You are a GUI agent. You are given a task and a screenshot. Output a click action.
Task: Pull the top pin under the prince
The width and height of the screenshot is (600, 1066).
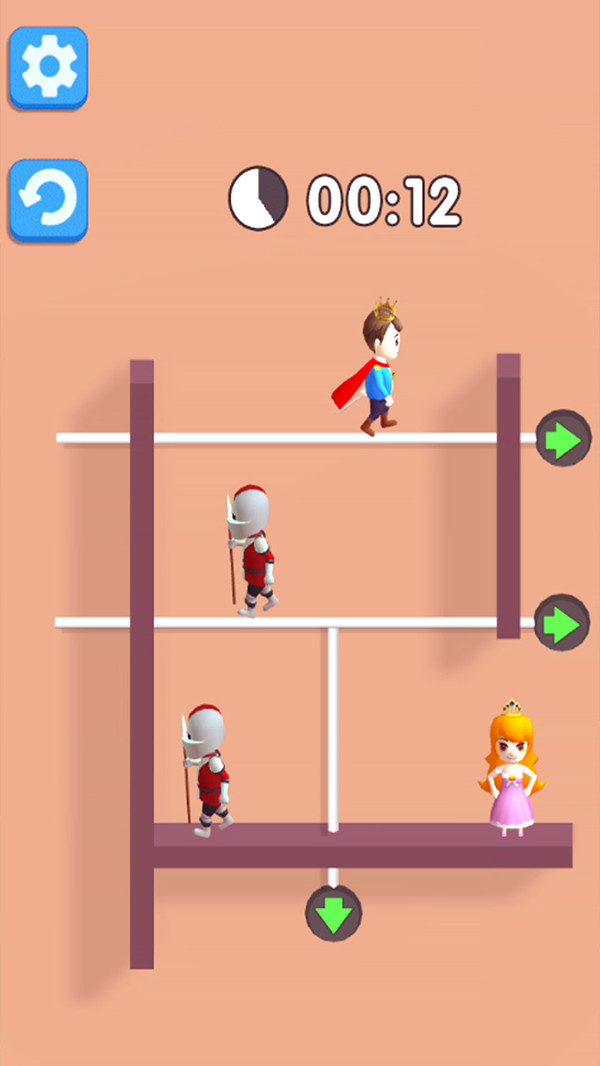pos(563,438)
